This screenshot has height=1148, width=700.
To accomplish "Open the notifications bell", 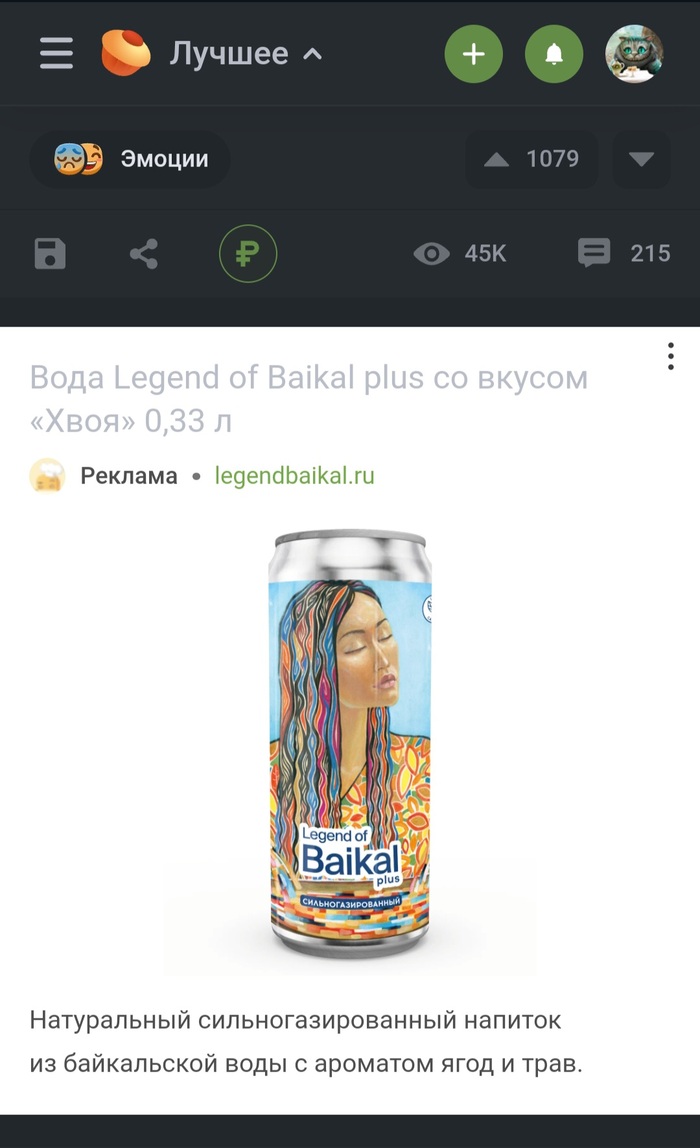I will coord(554,54).
